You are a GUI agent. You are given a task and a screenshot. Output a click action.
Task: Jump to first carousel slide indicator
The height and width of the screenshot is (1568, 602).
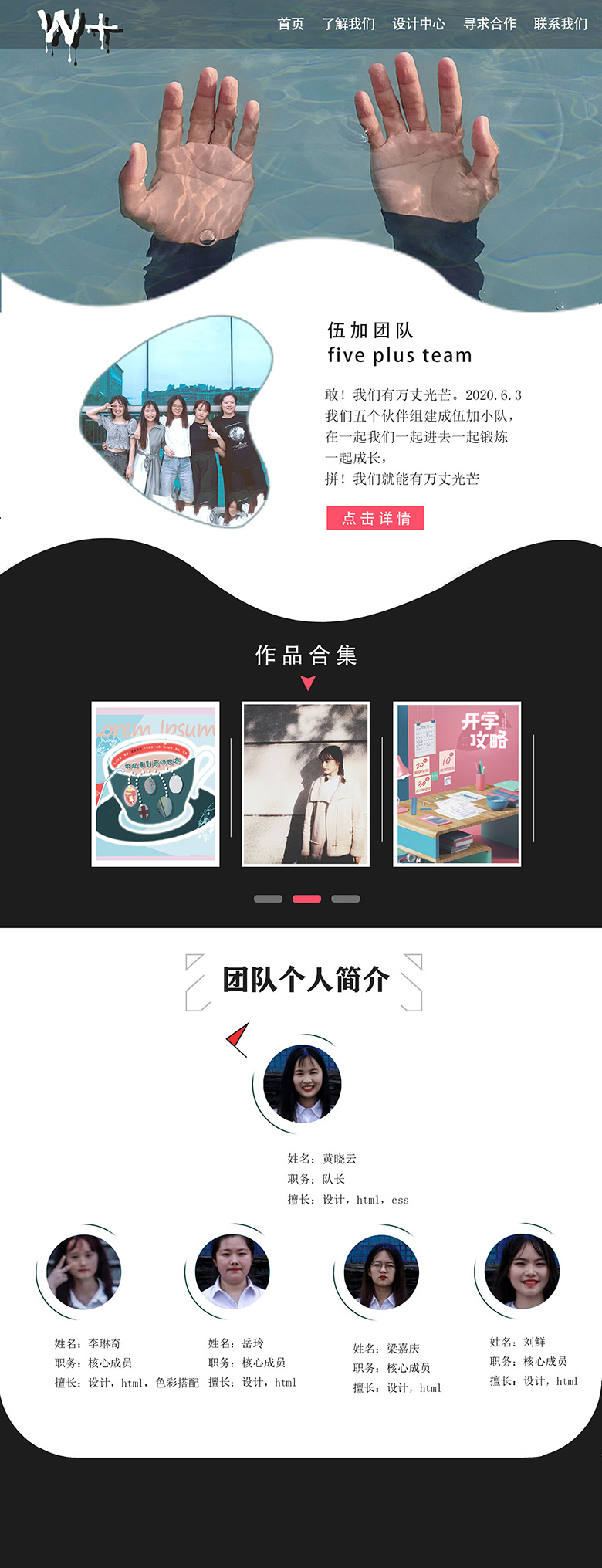tap(268, 899)
